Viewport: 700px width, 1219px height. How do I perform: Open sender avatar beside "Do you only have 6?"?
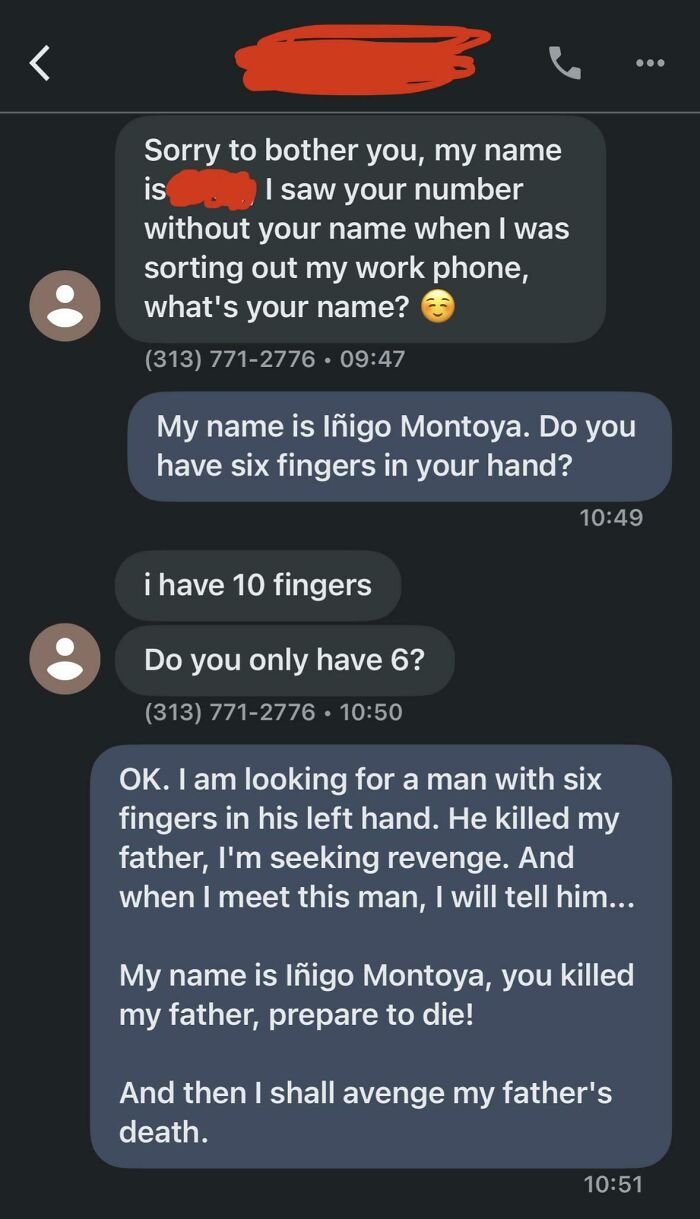coord(65,659)
